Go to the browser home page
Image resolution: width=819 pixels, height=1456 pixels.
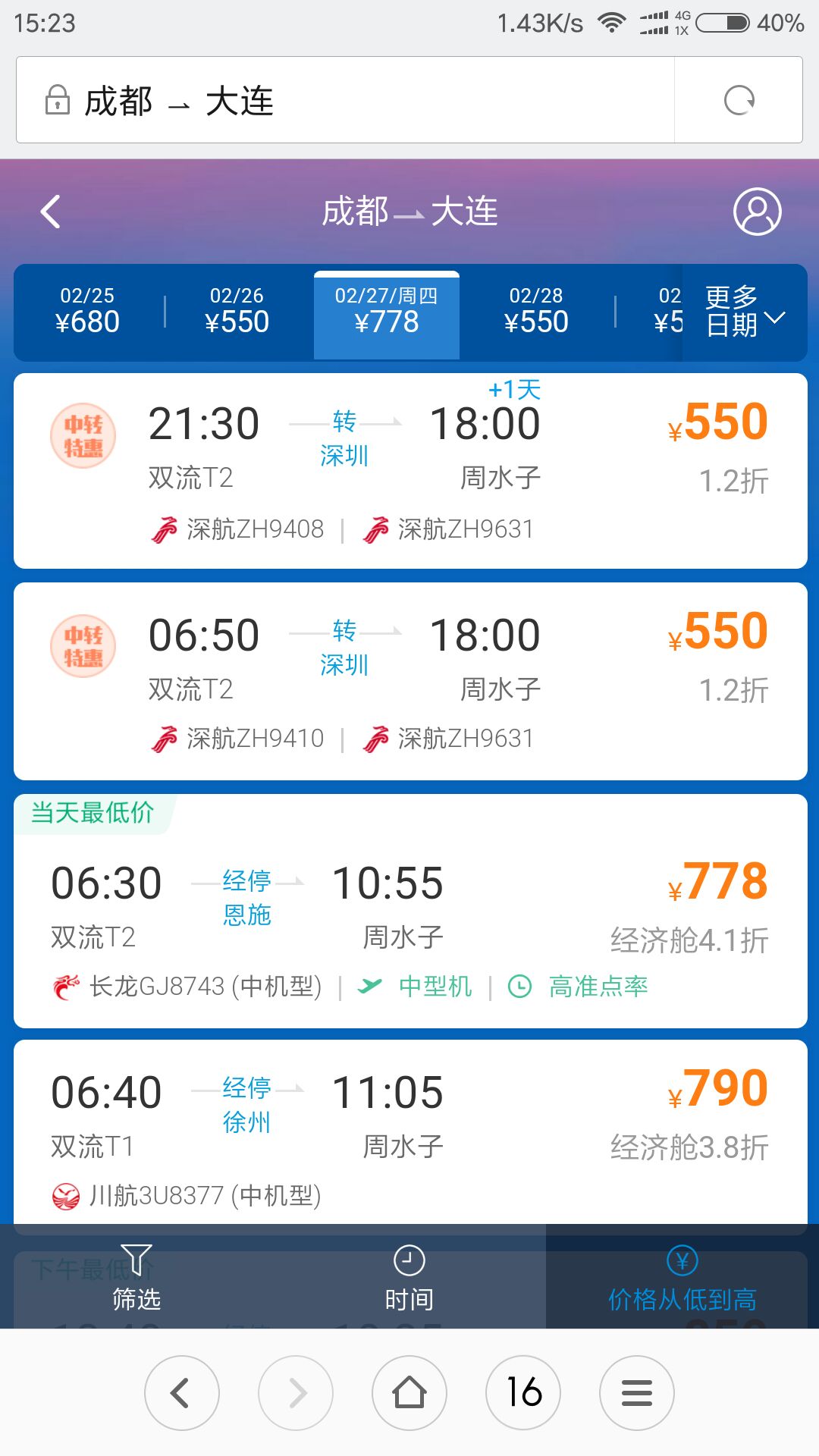click(x=409, y=1393)
